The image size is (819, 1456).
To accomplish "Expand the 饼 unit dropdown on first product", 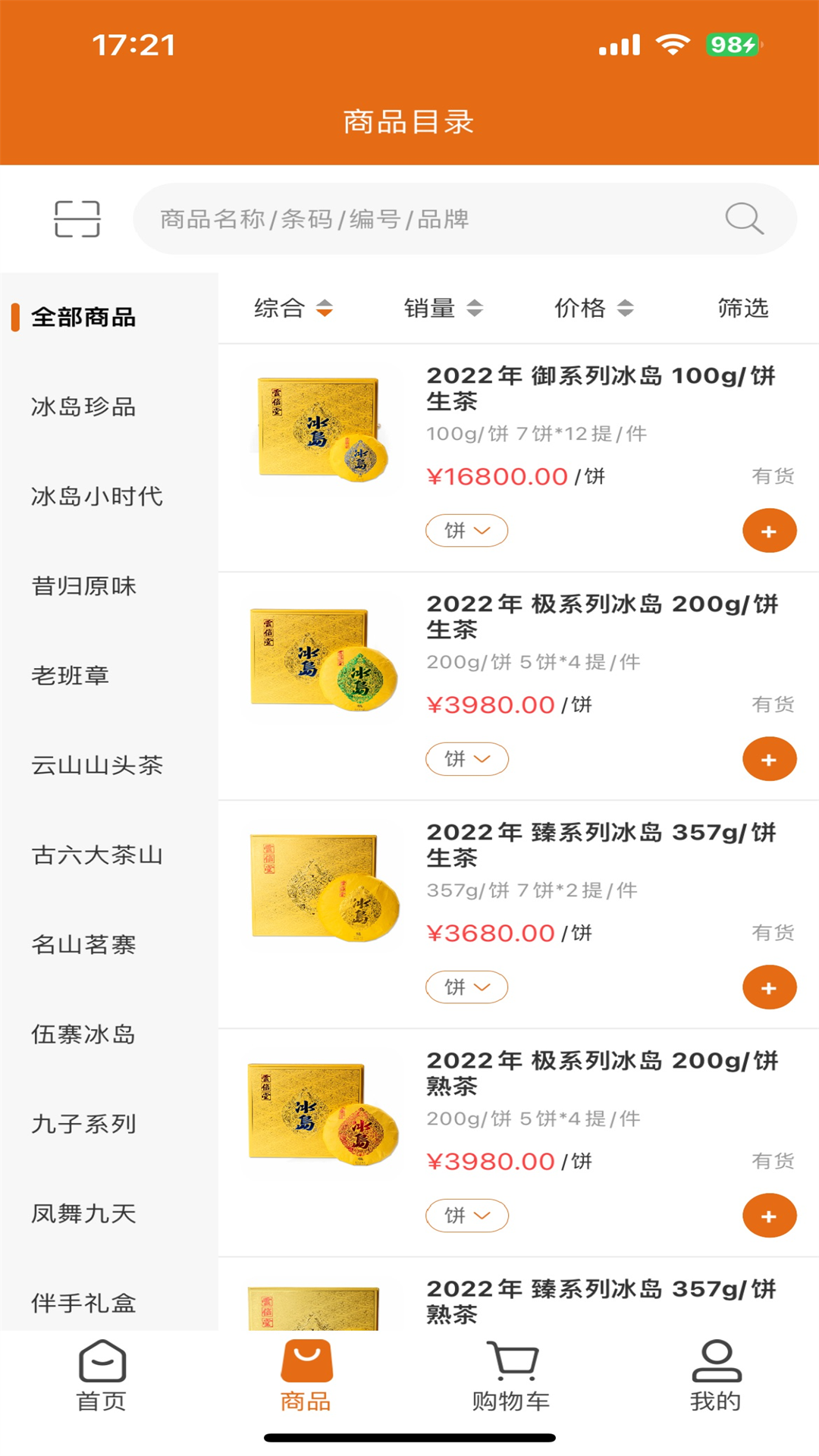I will coord(466,530).
